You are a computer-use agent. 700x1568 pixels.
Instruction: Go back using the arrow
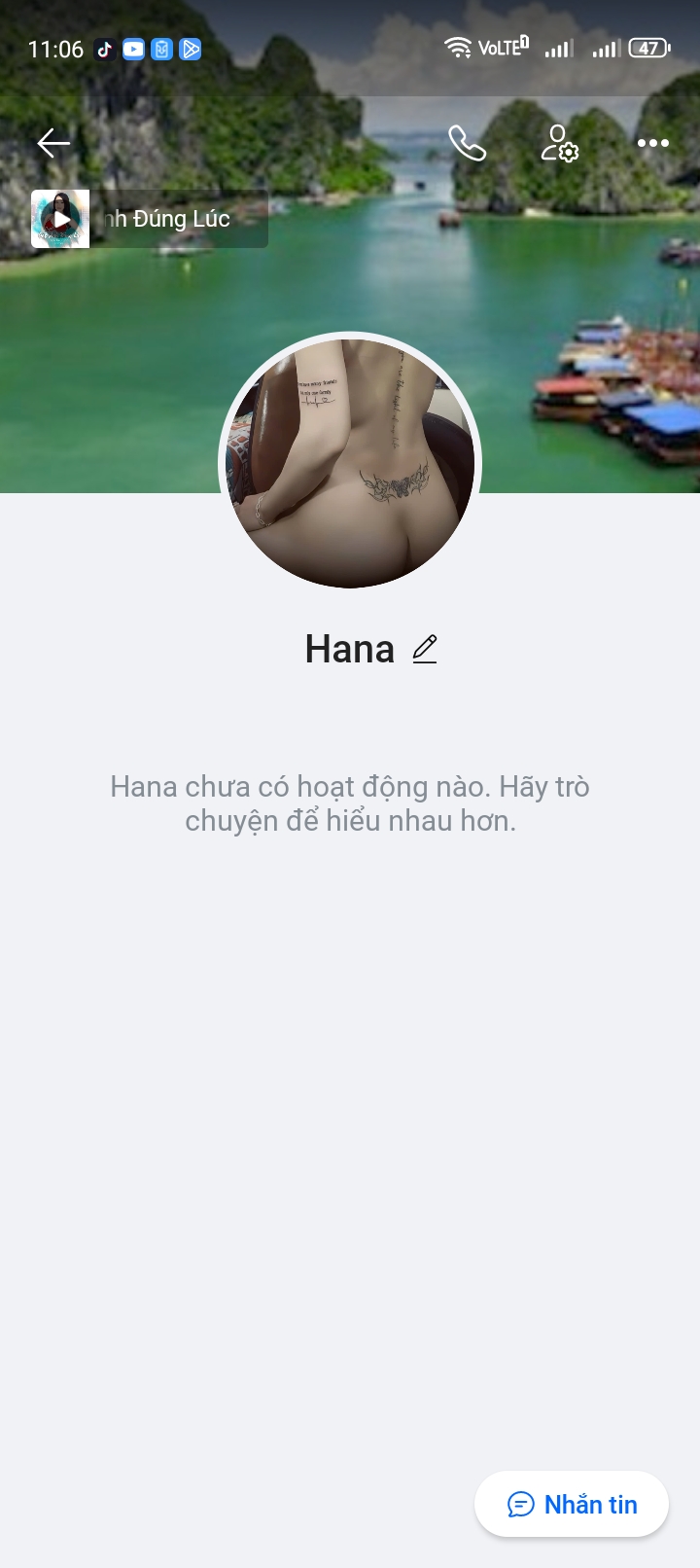pos(53,143)
